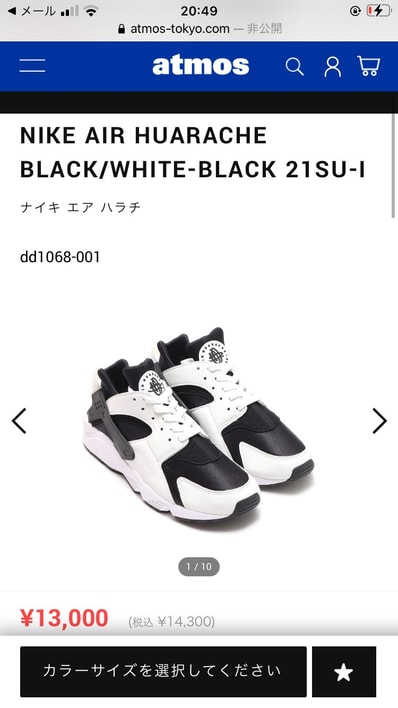Tap the atmos-tokyo.com address bar
Image resolution: width=398 pixels, height=708 pixels.
(199, 29)
